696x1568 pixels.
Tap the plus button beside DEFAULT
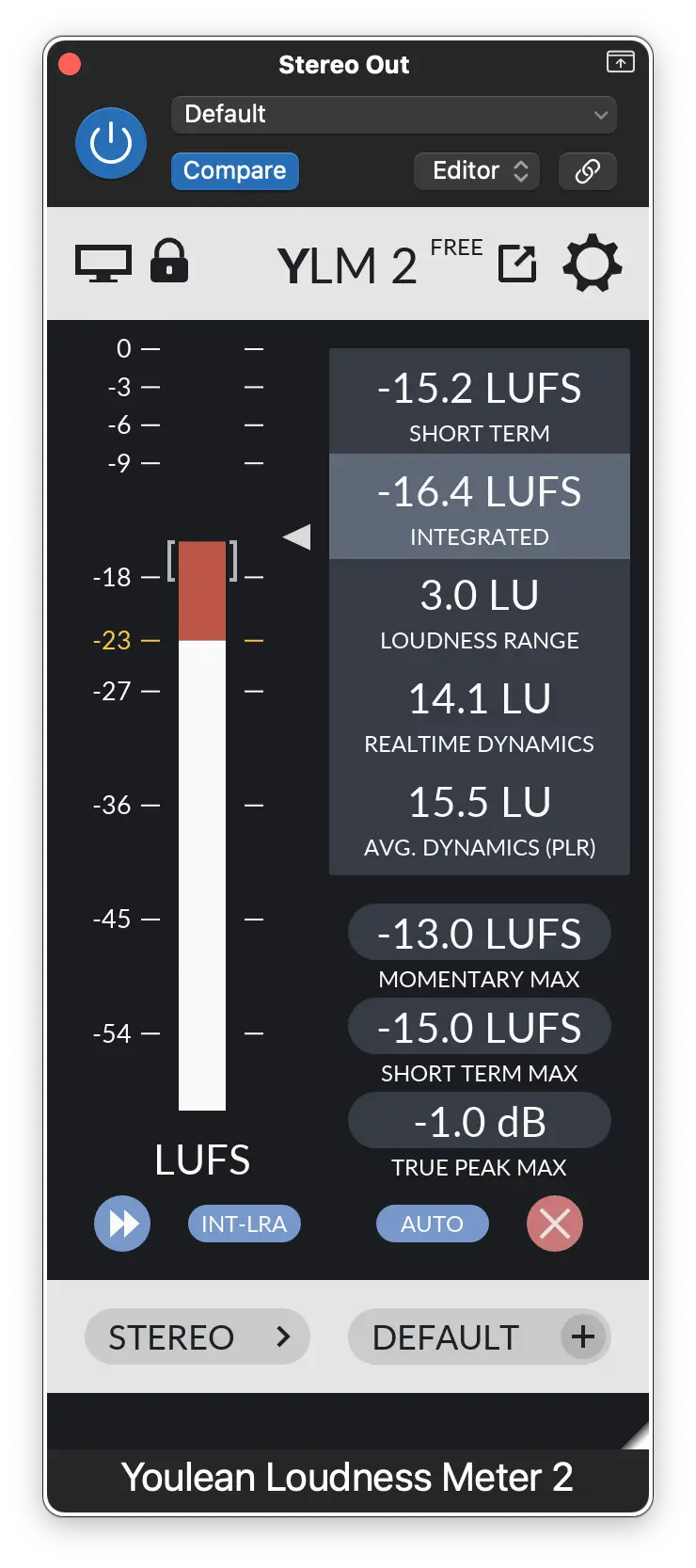(x=583, y=1336)
